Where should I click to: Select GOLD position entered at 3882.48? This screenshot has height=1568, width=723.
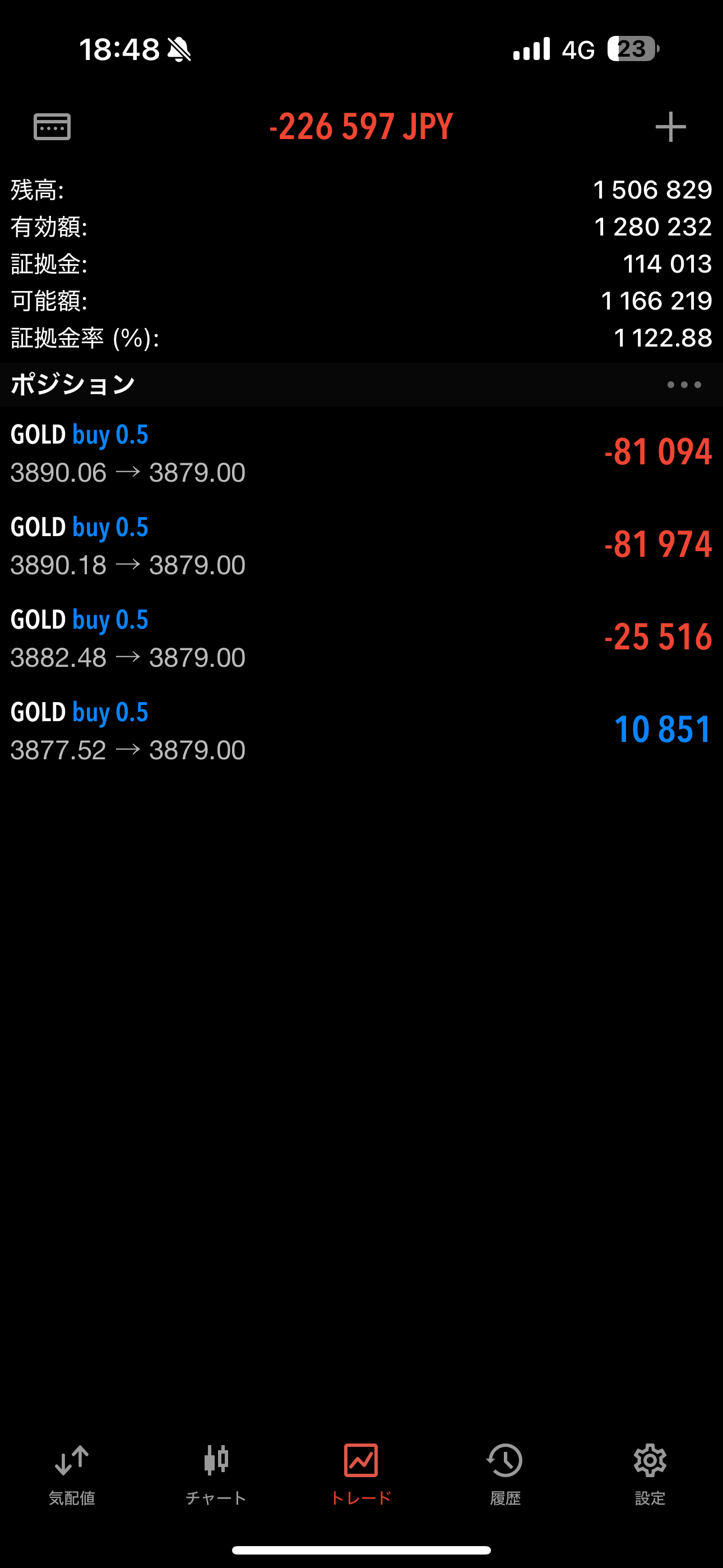[361, 638]
